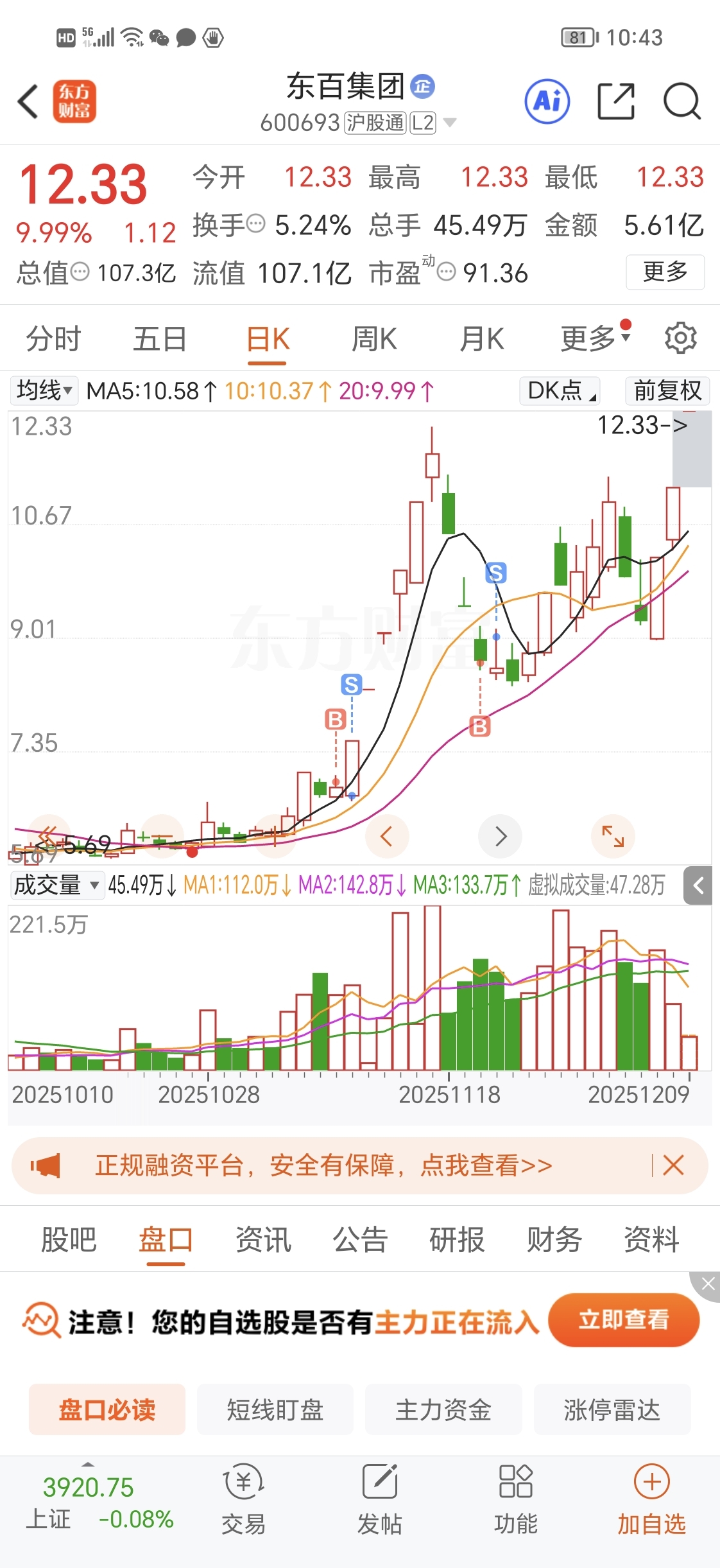Dismiss the 正规融资平台 banner

[673, 1165]
